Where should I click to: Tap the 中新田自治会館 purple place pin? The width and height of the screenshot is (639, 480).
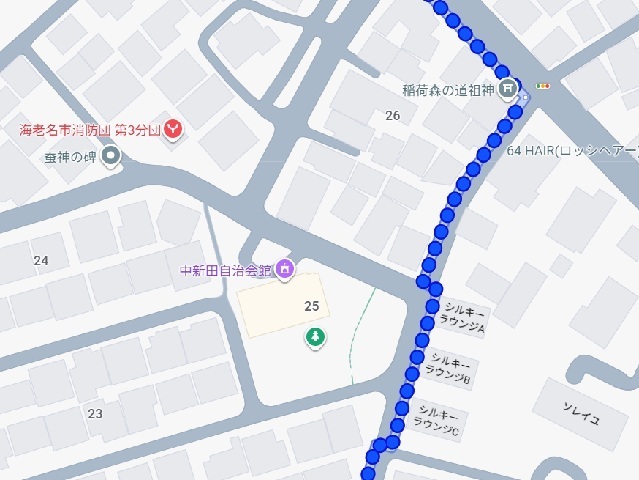(285, 268)
